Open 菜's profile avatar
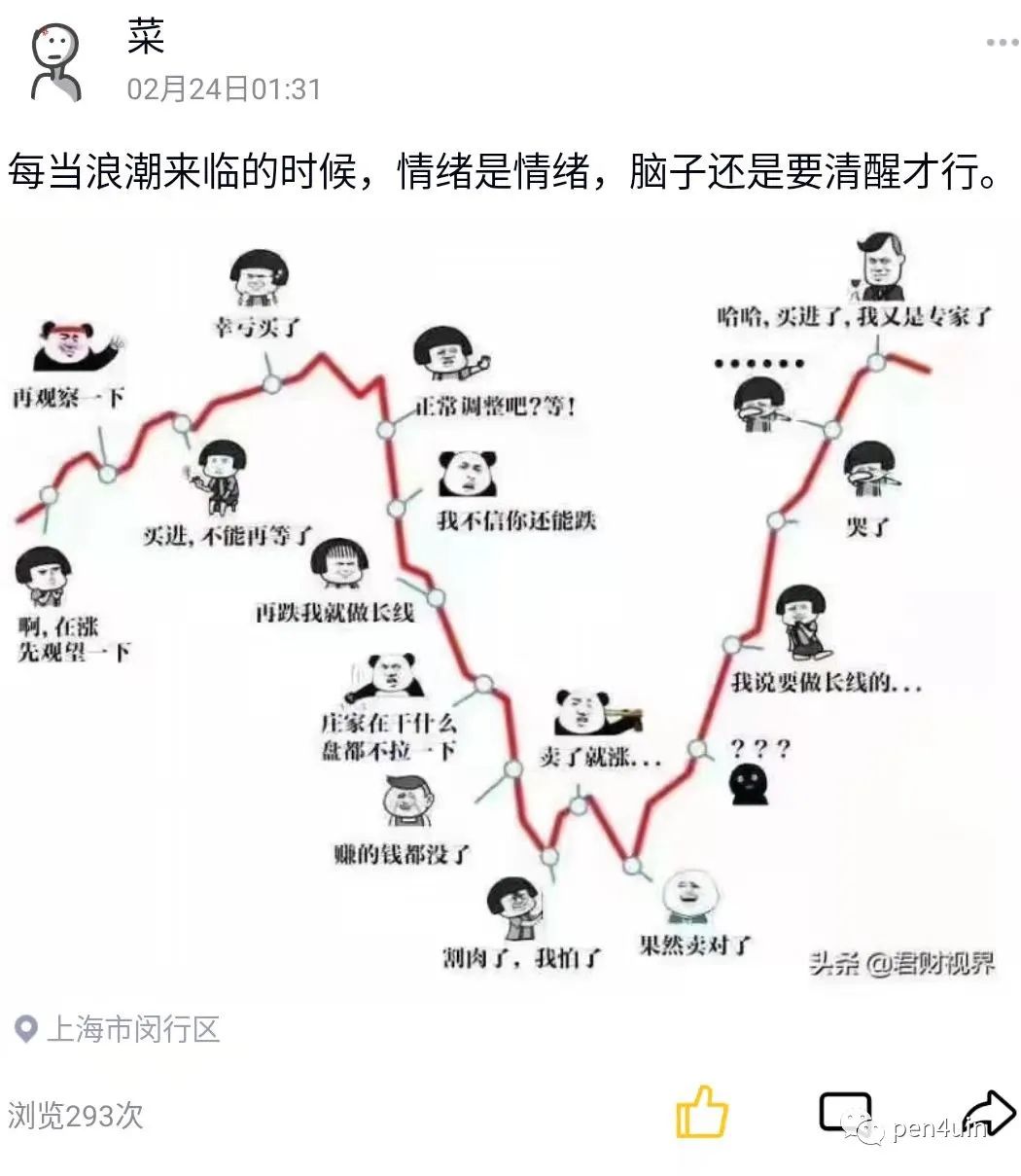Screen dimensions: 1021x1176 coord(54,63)
